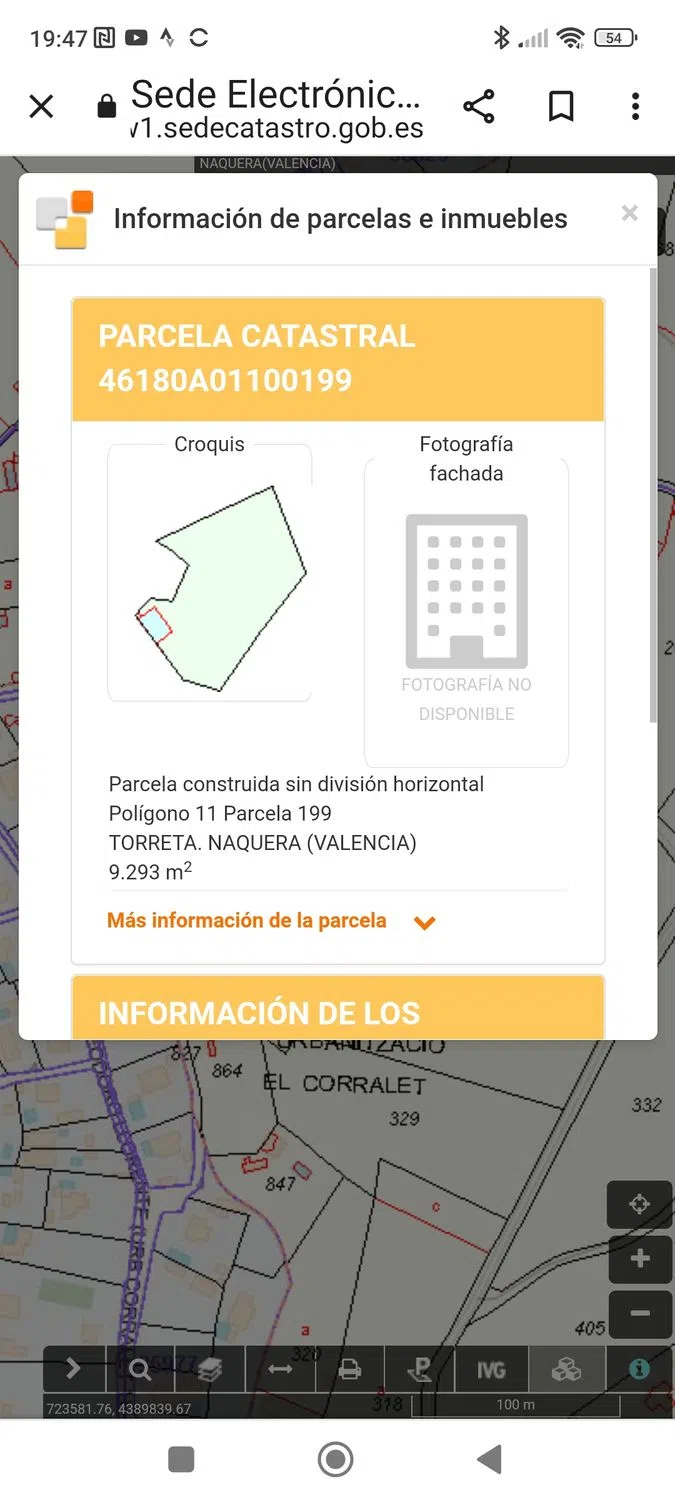The width and height of the screenshot is (675, 1500).
Task: Zoom in on the map
Action: tap(640, 1259)
